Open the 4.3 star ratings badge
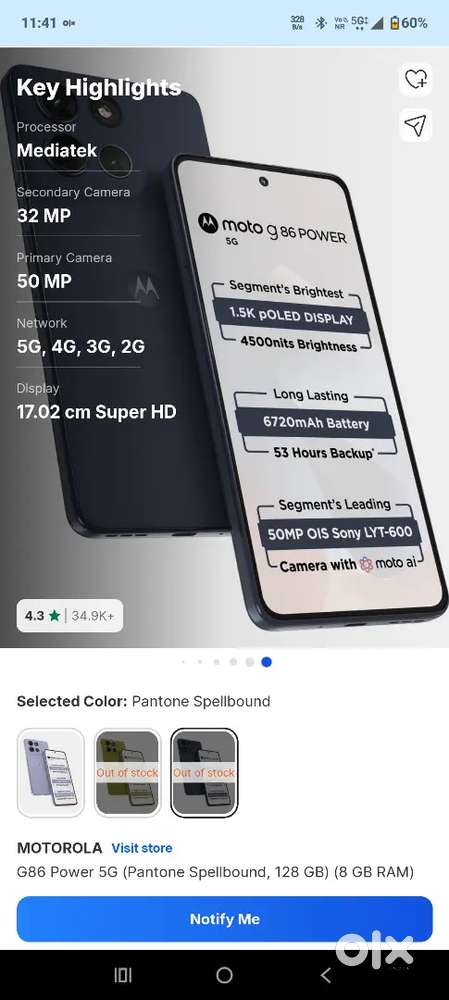 (70, 615)
